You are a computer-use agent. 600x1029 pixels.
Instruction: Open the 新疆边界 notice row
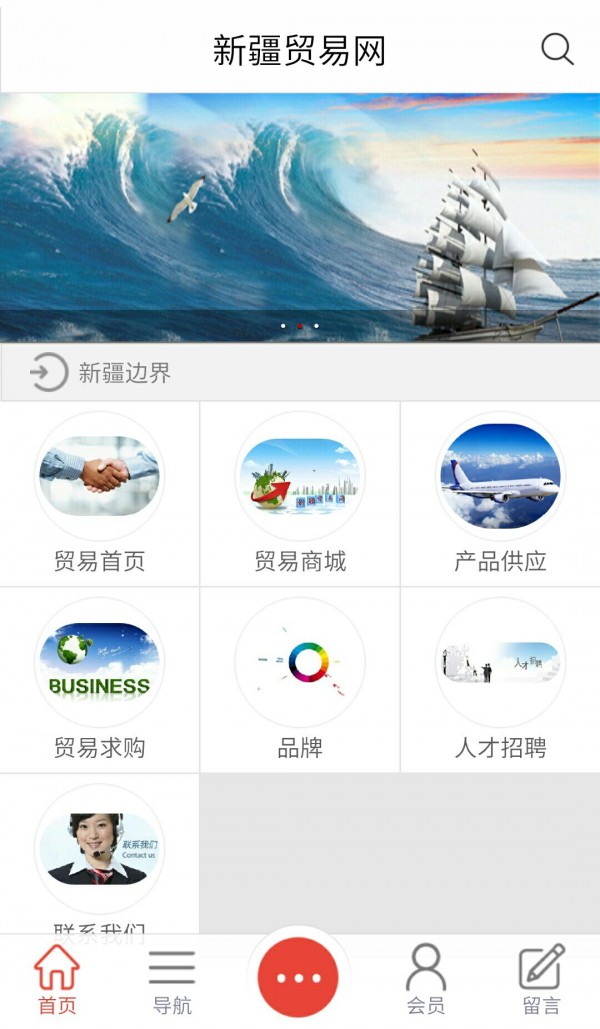point(300,373)
